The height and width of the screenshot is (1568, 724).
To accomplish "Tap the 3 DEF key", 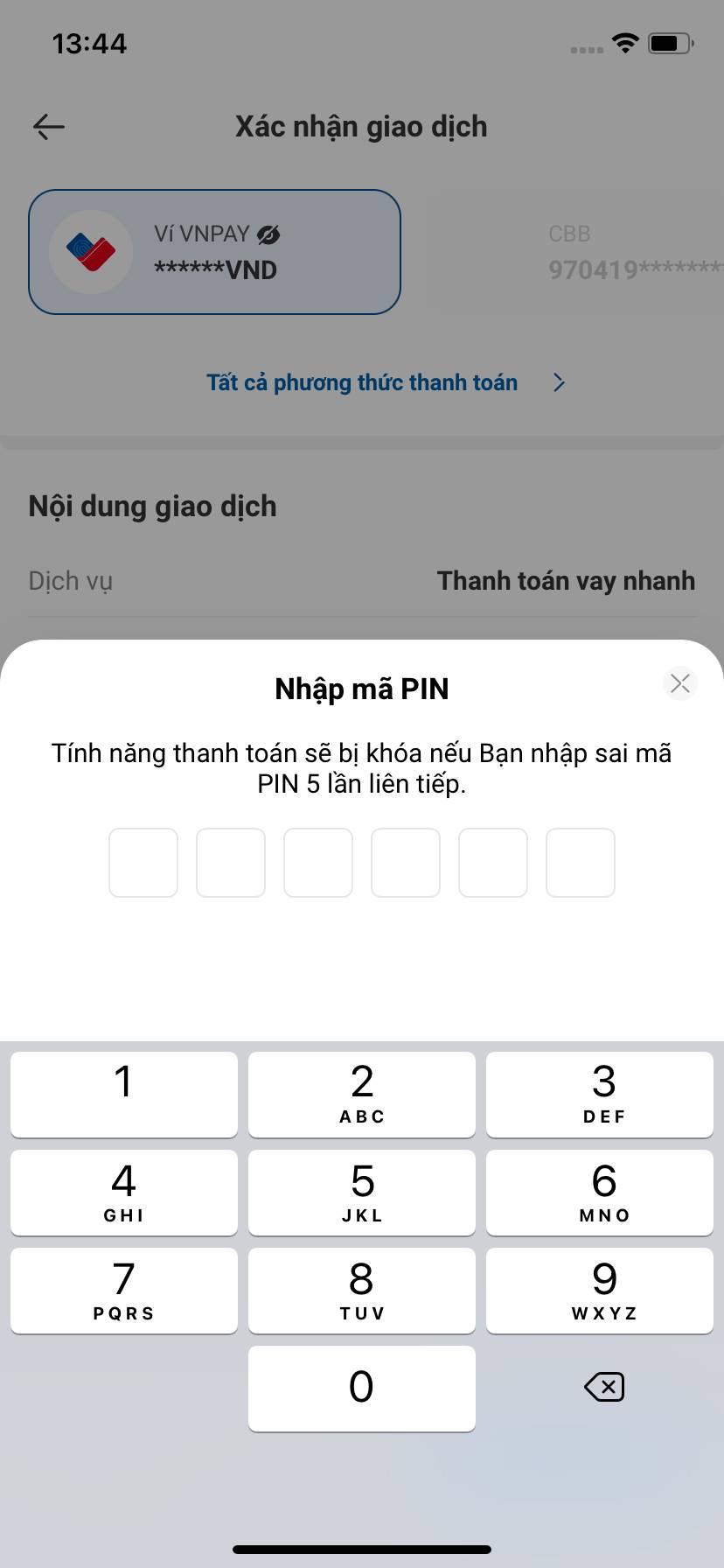I will click(600, 1095).
